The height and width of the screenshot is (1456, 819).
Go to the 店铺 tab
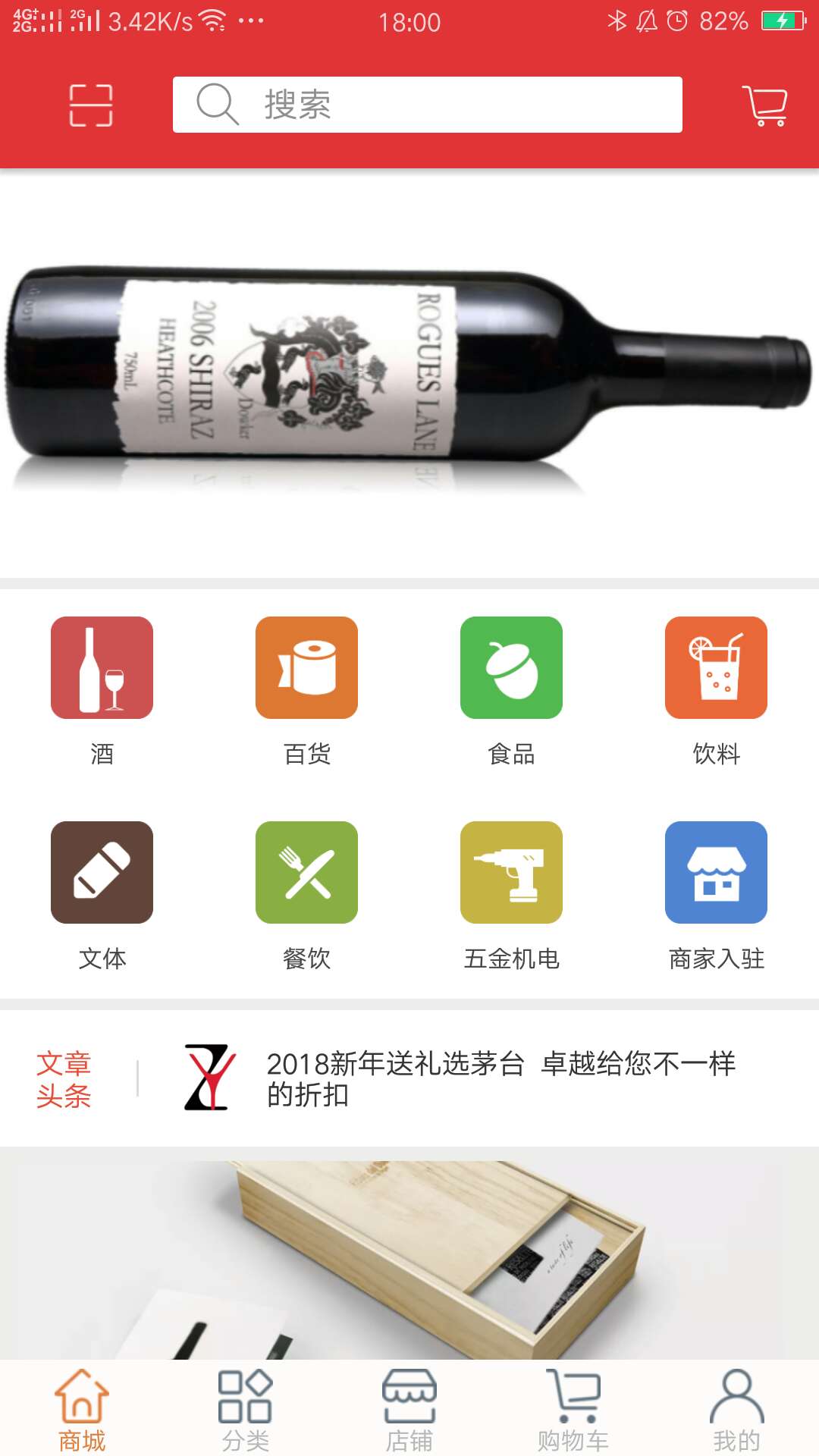pyautogui.click(x=409, y=1409)
